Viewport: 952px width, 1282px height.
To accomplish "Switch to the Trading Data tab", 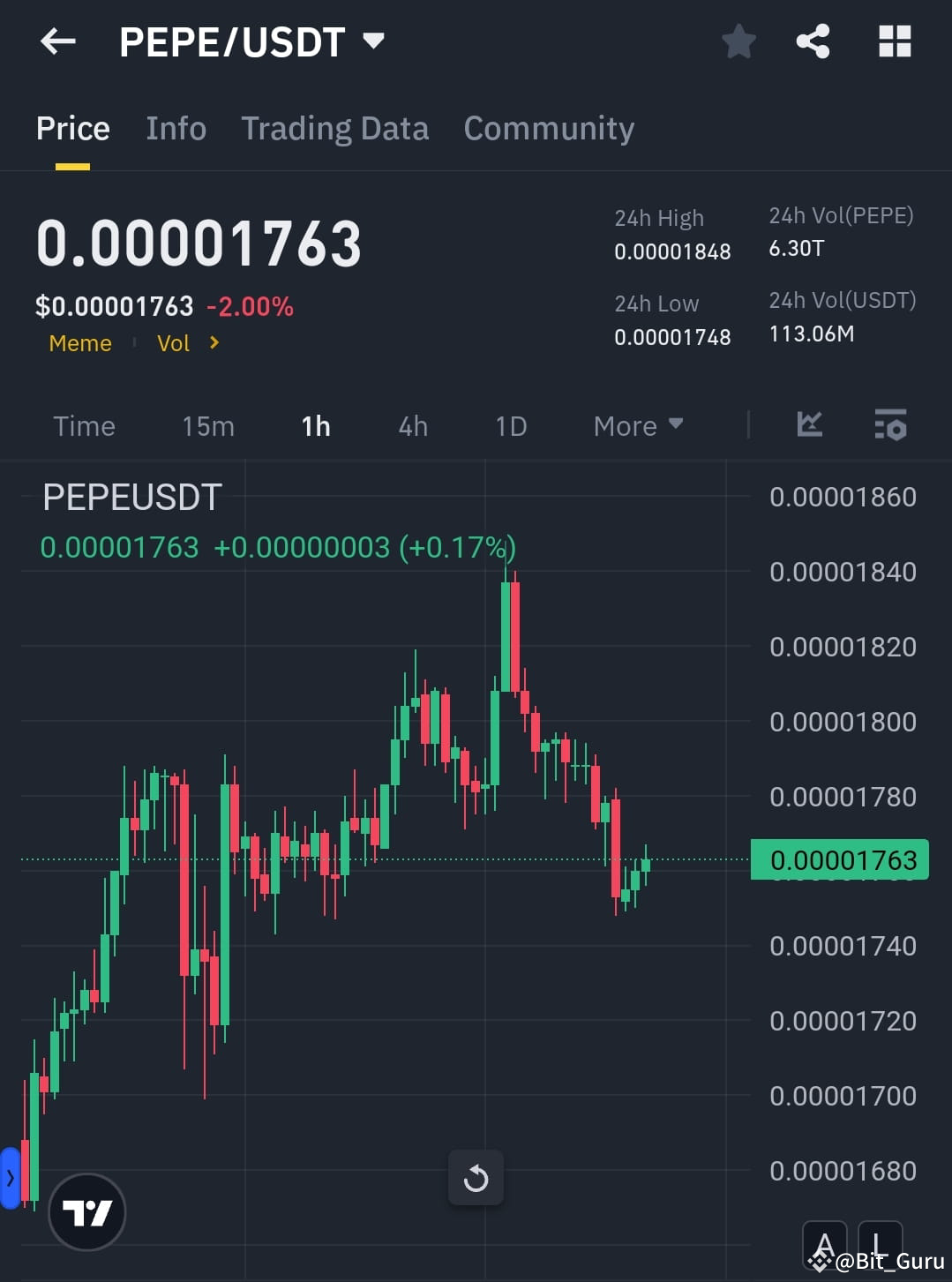I will tap(334, 129).
